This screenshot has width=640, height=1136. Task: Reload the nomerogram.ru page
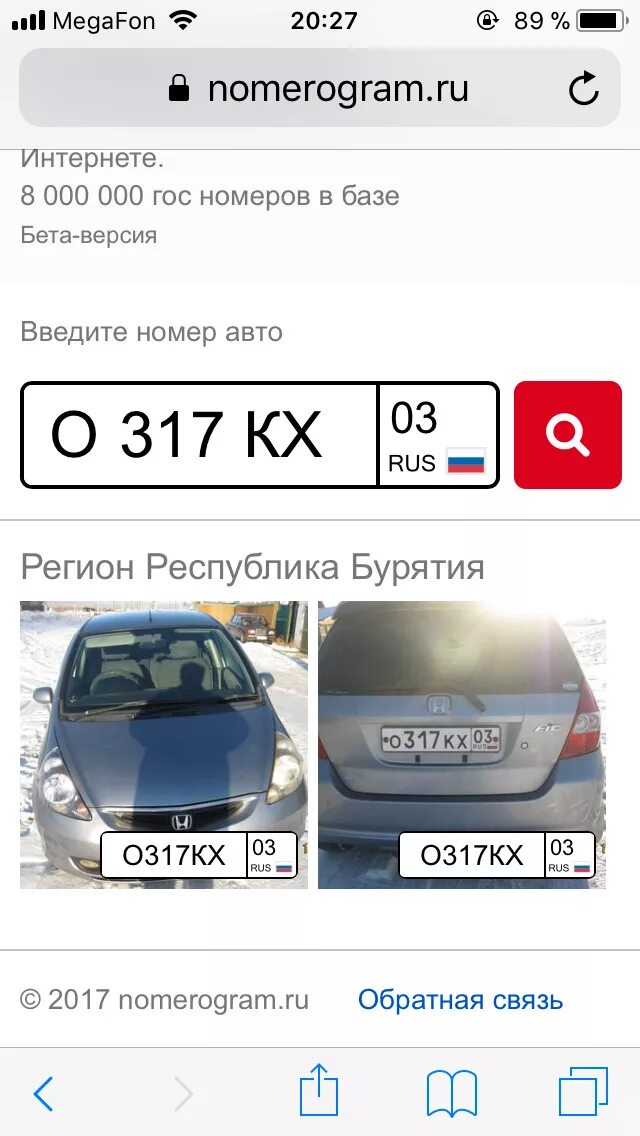point(583,88)
